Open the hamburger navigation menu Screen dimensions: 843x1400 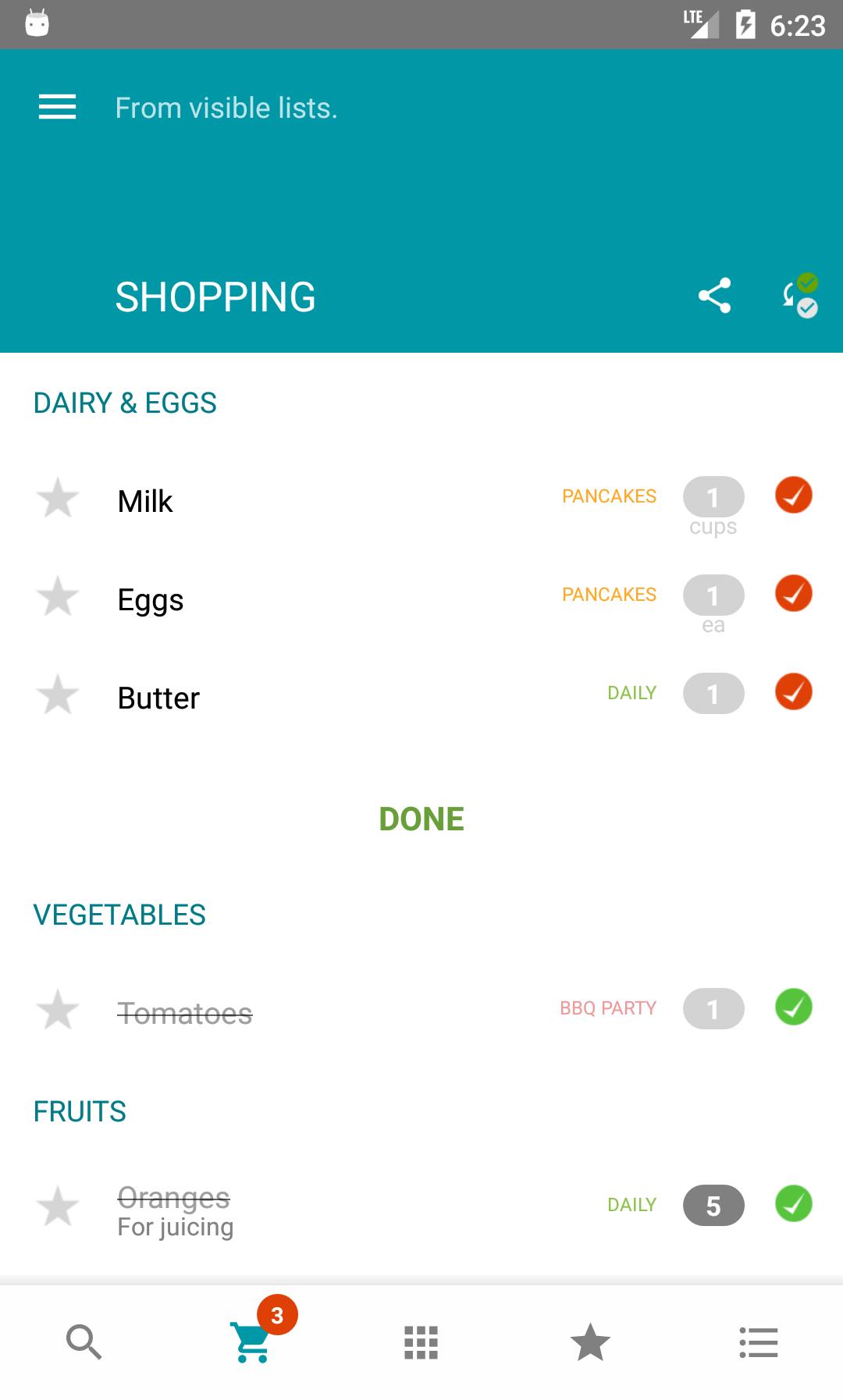click(x=58, y=107)
